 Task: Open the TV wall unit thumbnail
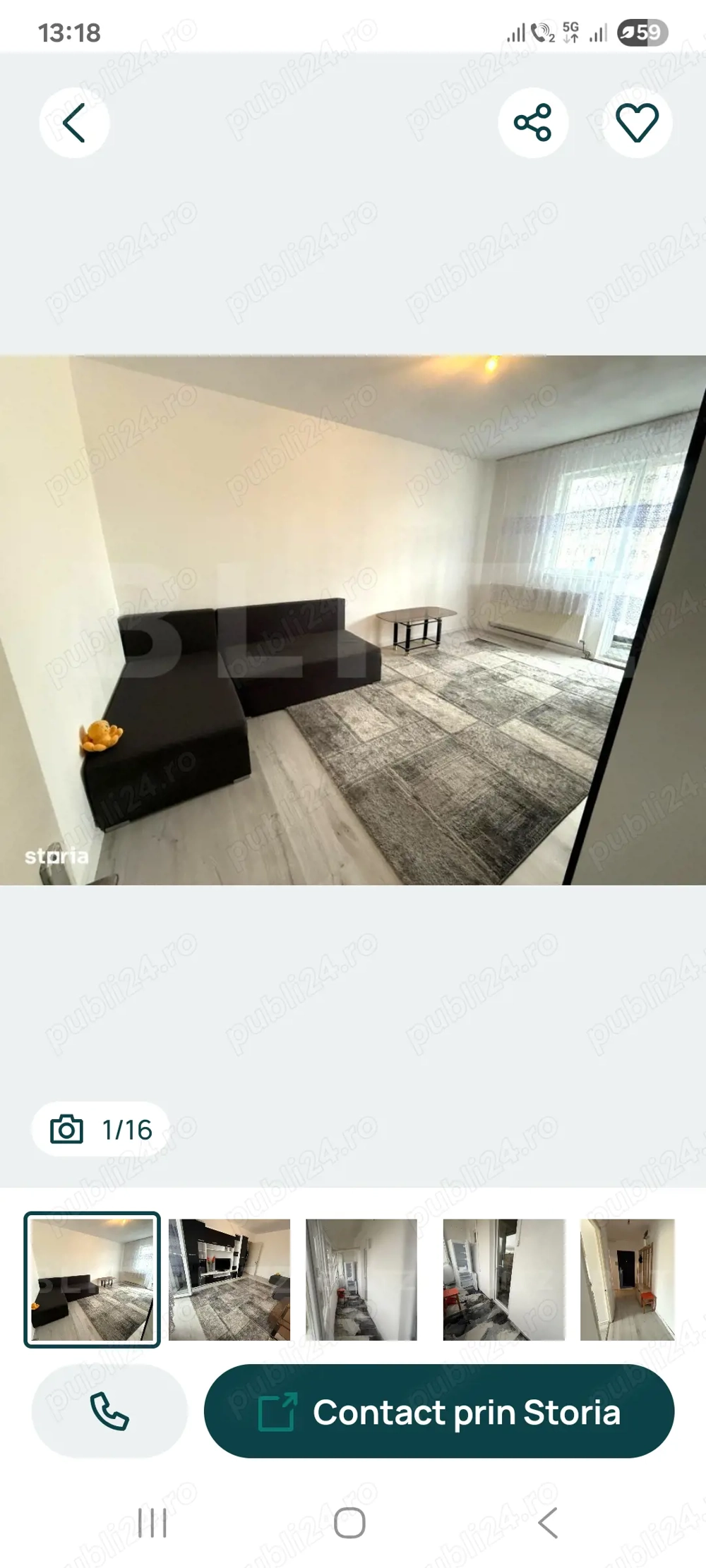pyautogui.click(x=230, y=1274)
